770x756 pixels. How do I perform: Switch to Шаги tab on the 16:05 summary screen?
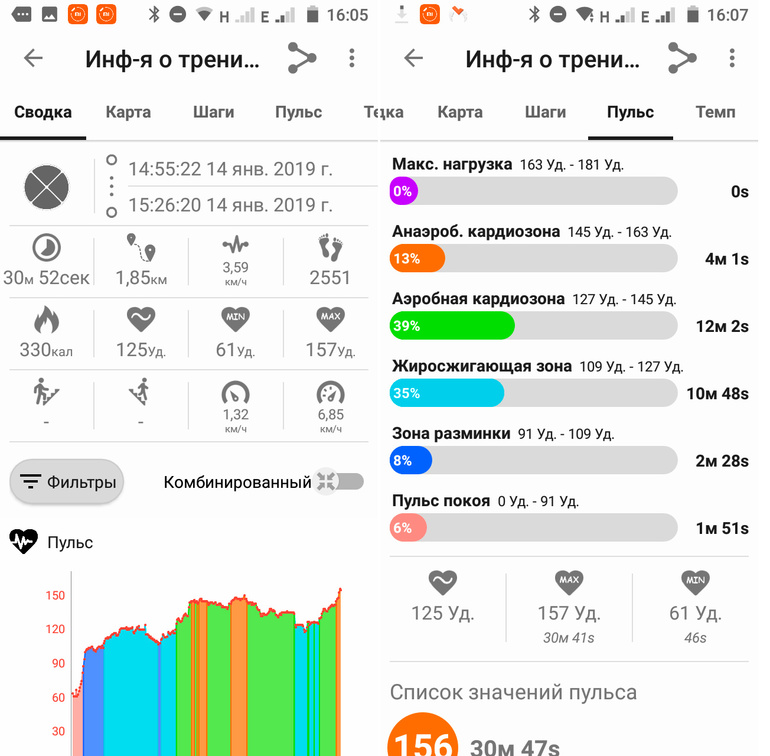coord(213,112)
